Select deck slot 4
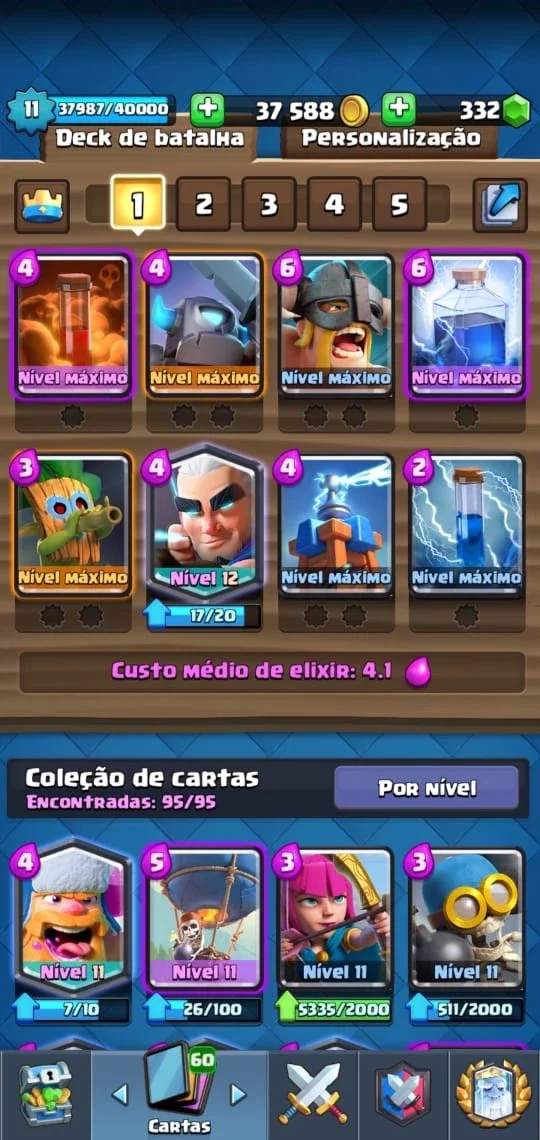The height and width of the screenshot is (1140, 540). click(334, 205)
